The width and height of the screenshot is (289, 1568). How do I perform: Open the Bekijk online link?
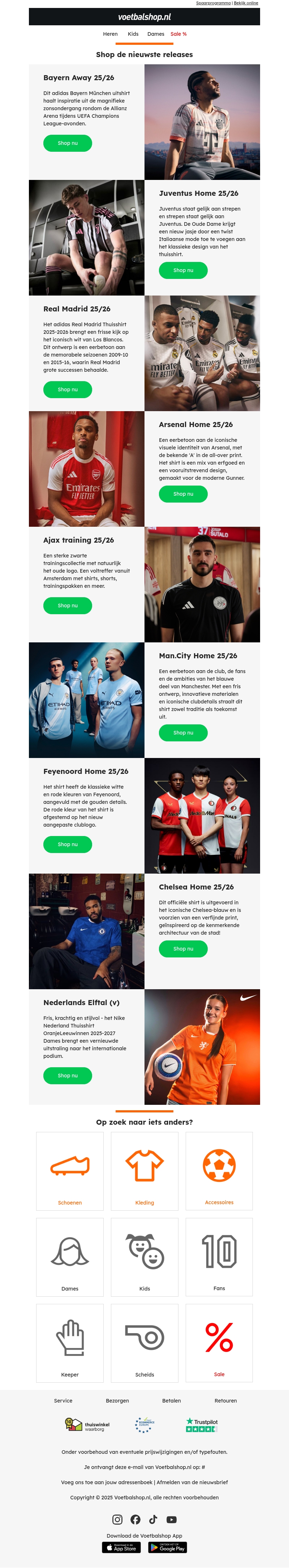(246, 3)
